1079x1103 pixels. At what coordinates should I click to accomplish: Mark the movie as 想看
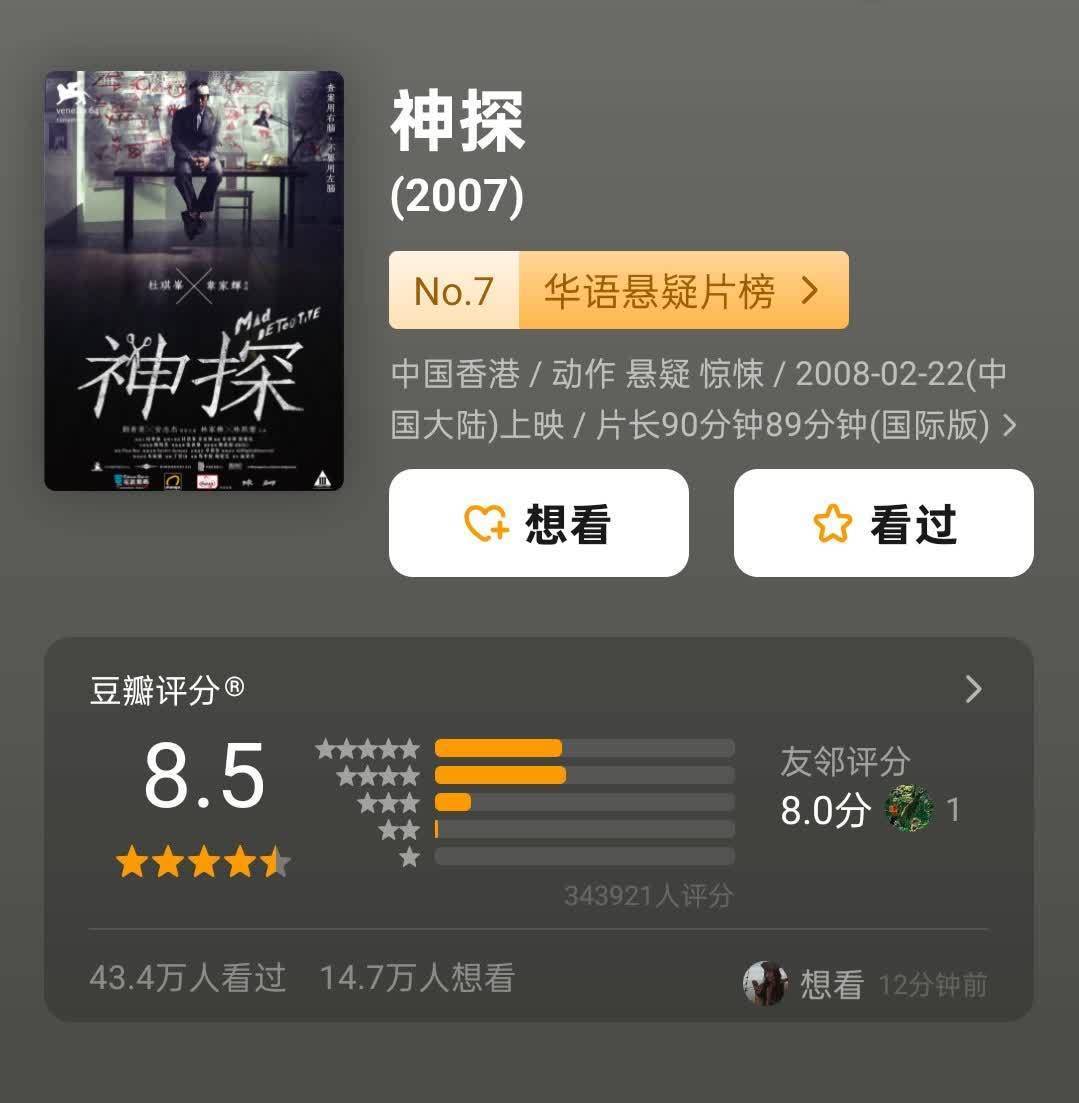click(x=538, y=523)
